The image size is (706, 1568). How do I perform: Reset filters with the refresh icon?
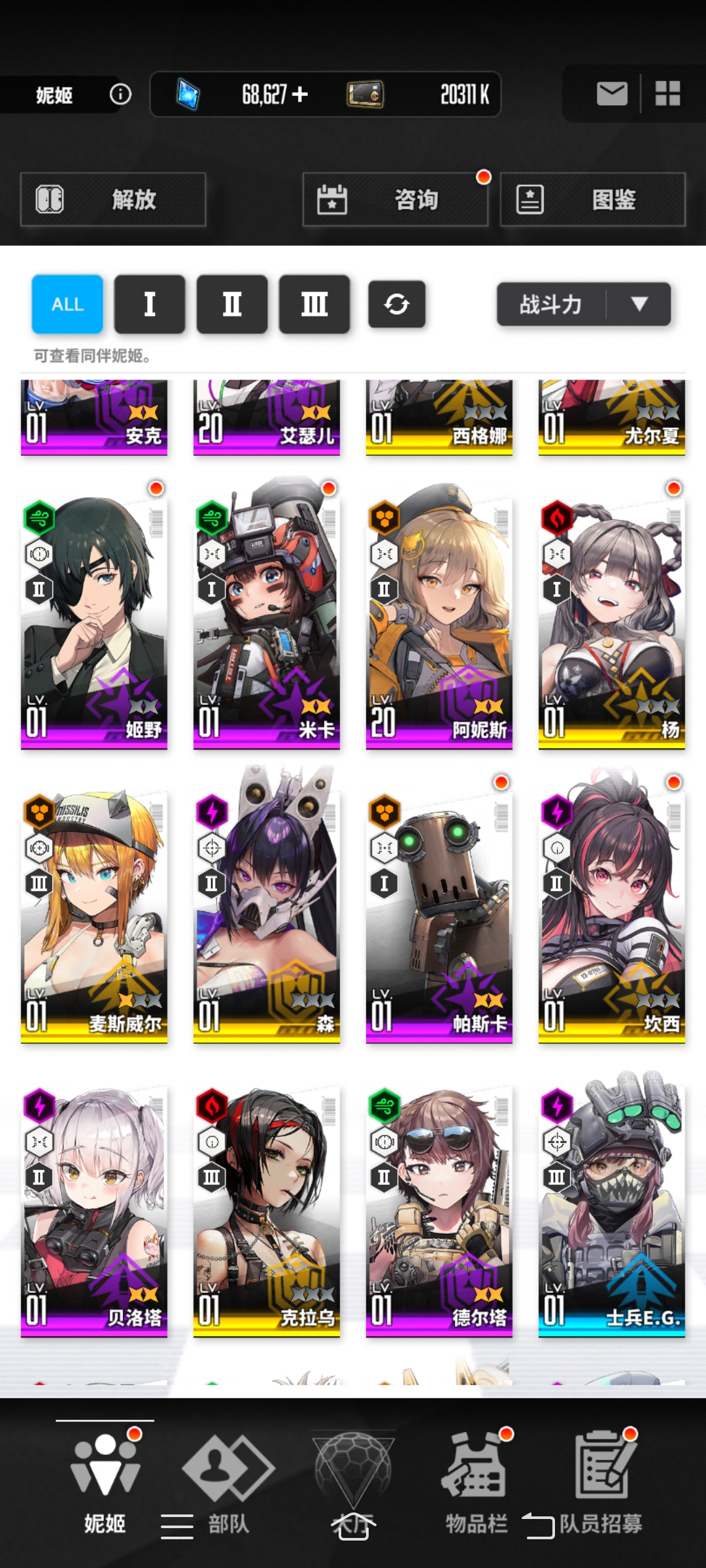coord(397,304)
